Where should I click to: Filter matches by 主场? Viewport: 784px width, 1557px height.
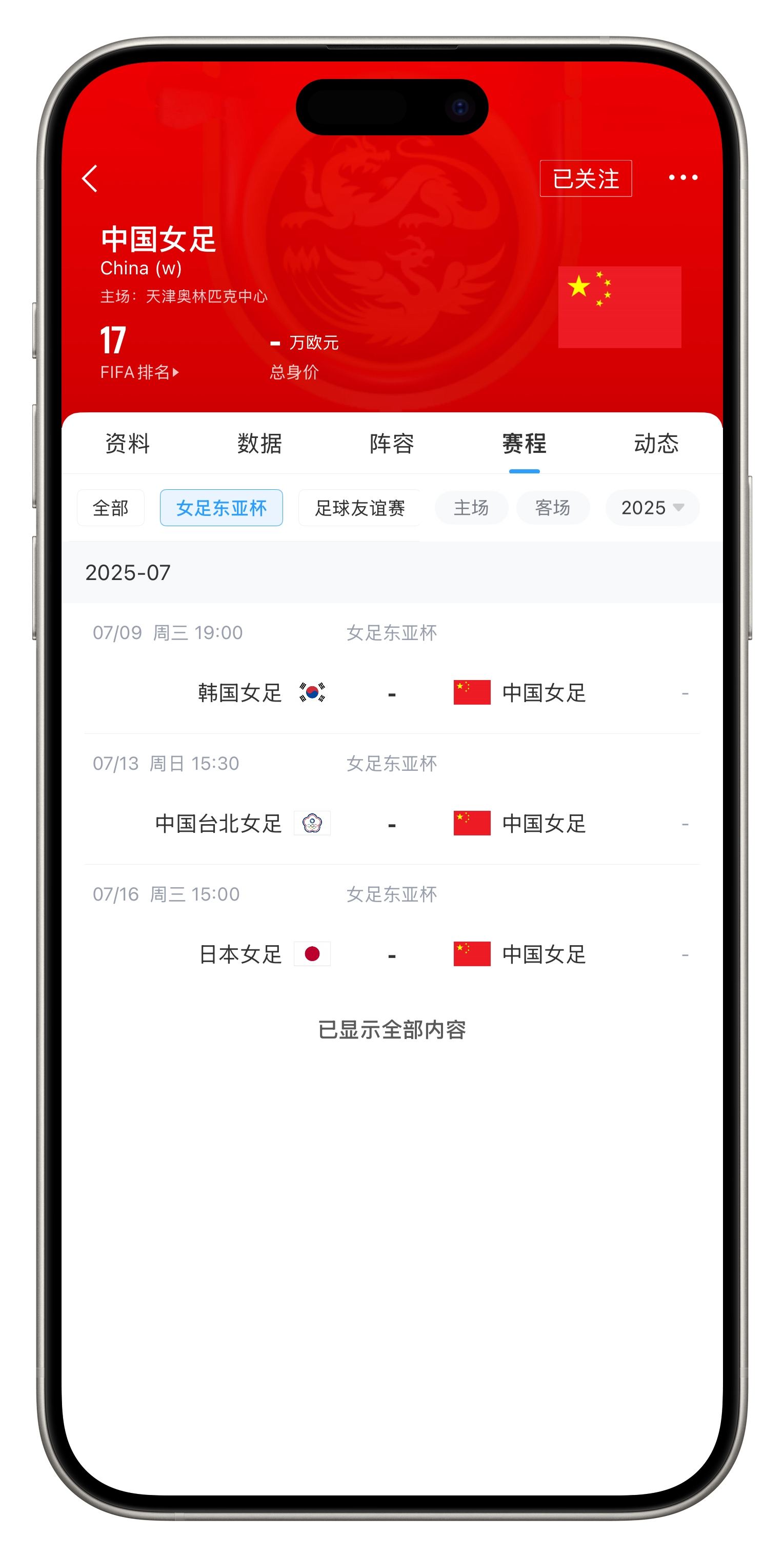point(472,508)
